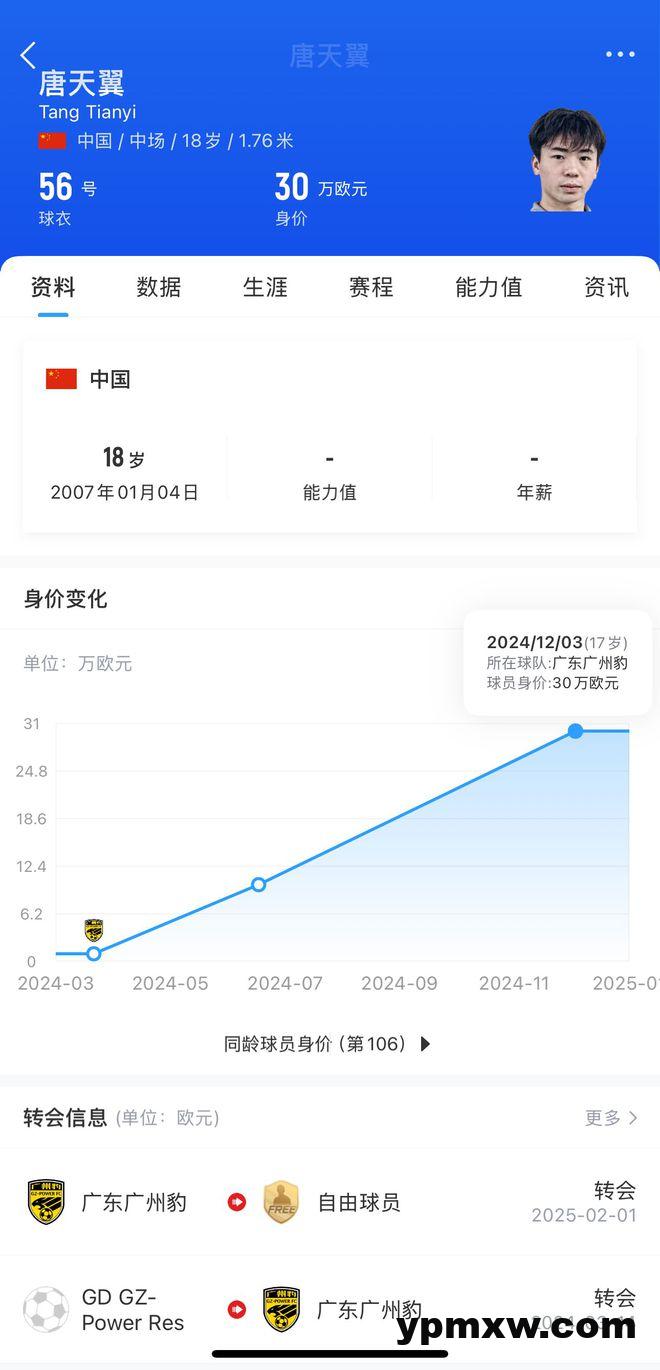Open the three-dot overflow menu
Image resolution: width=660 pixels, height=1370 pixels.
tap(620, 55)
